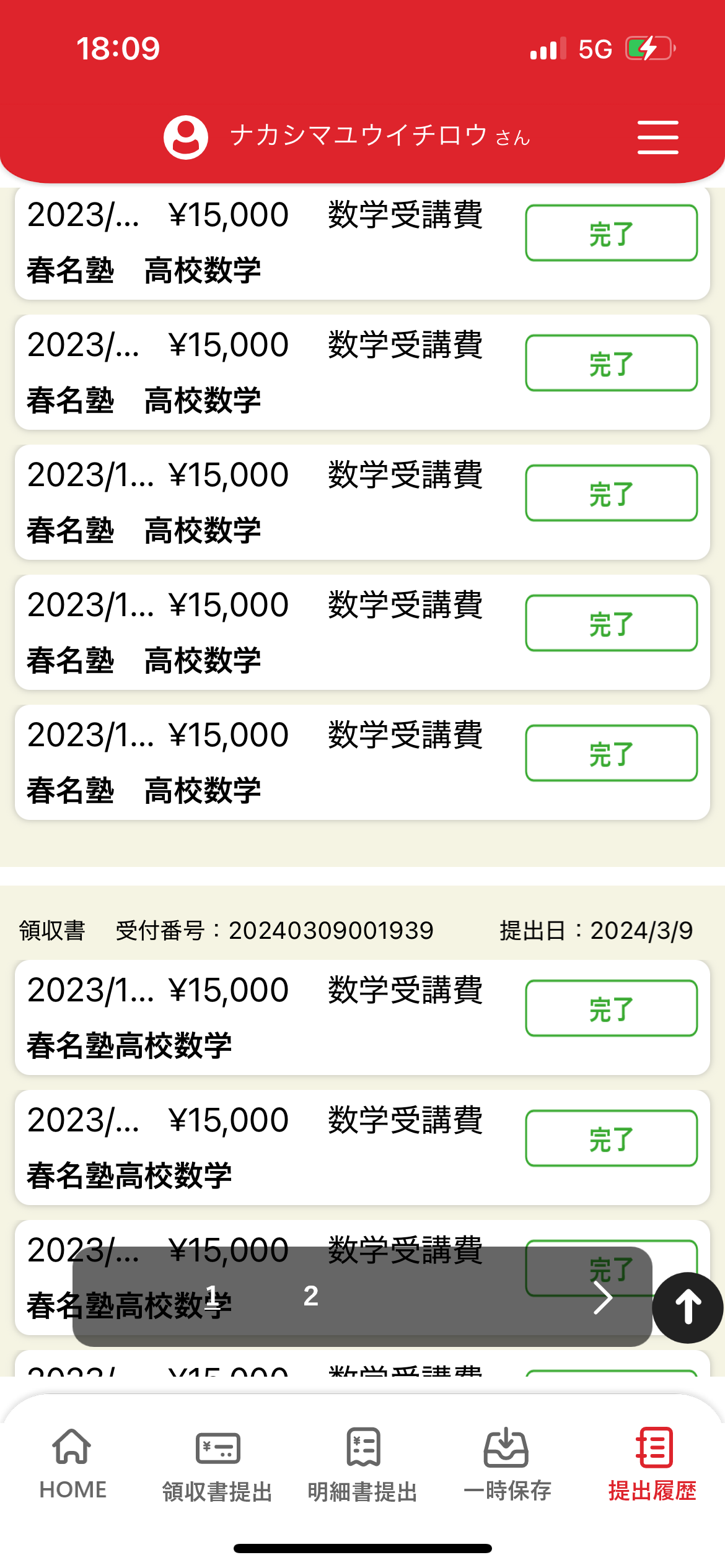Viewport: 725px width, 1568px height.
Task: Go to page 2 of the history
Action: tap(311, 1296)
